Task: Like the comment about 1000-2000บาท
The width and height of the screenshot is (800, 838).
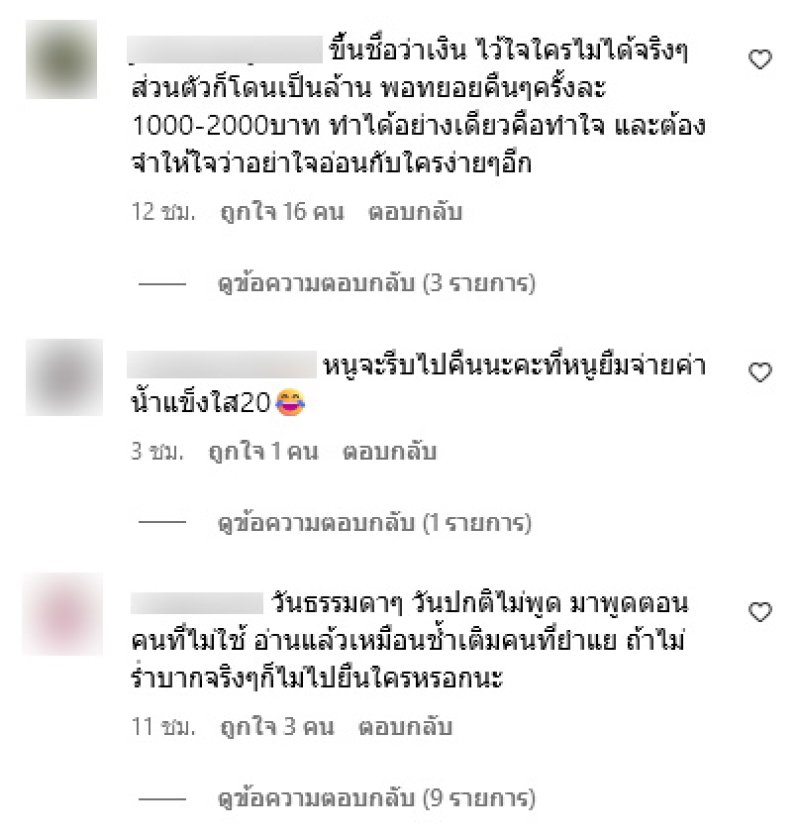Action: [761, 60]
